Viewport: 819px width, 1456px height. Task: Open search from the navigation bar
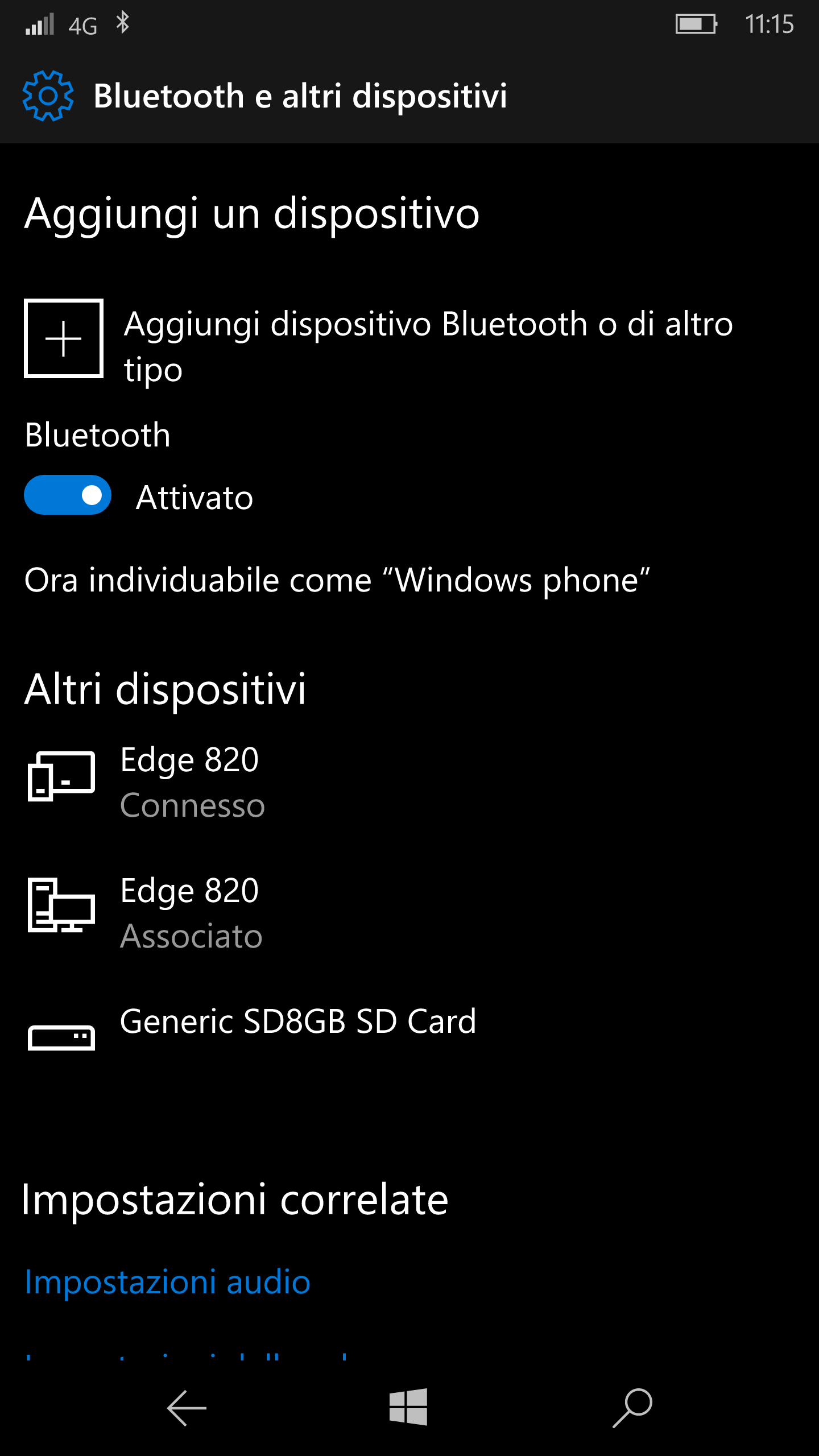pos(632,1408)
